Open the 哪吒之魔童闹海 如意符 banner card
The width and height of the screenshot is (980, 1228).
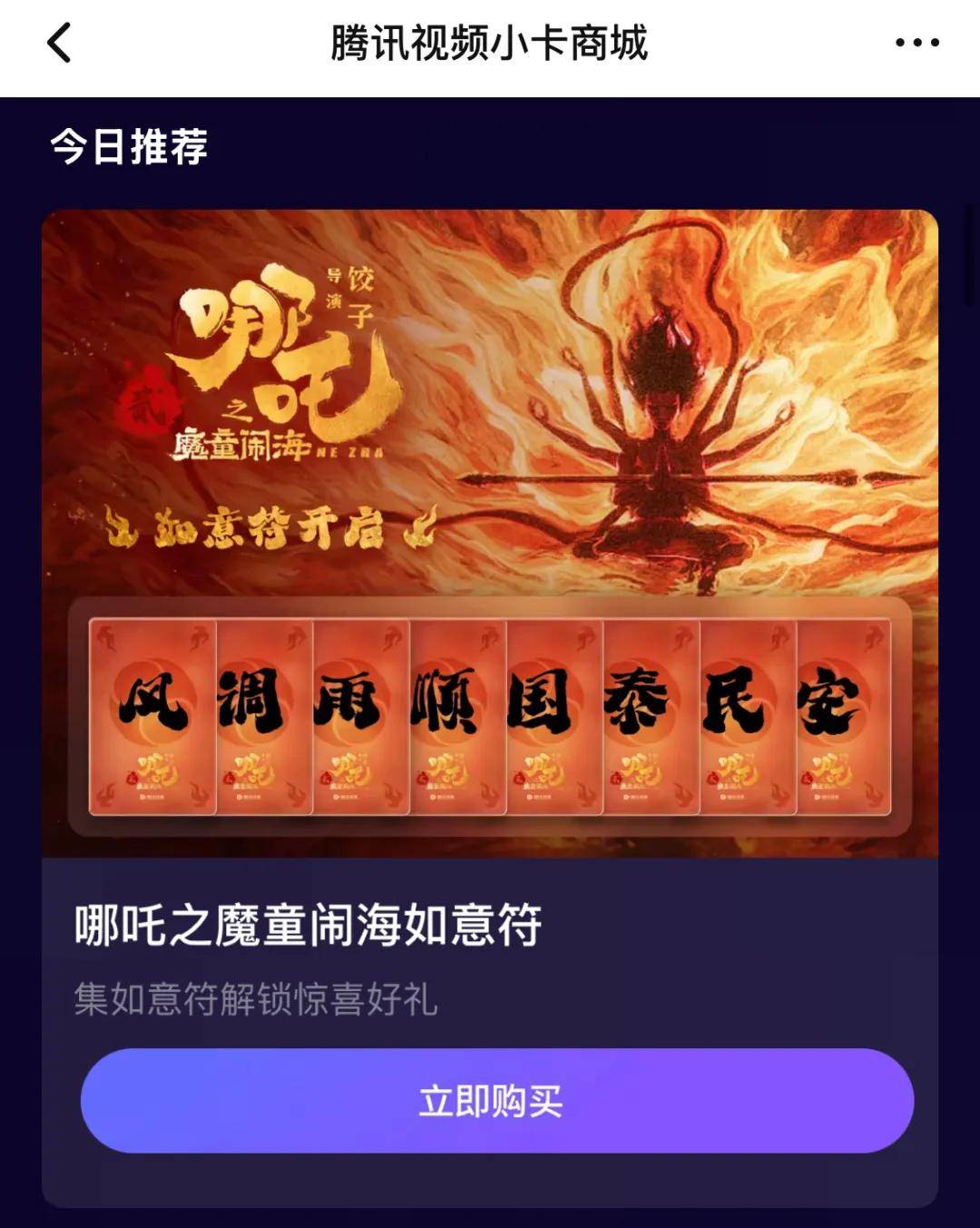click(490, 533)
